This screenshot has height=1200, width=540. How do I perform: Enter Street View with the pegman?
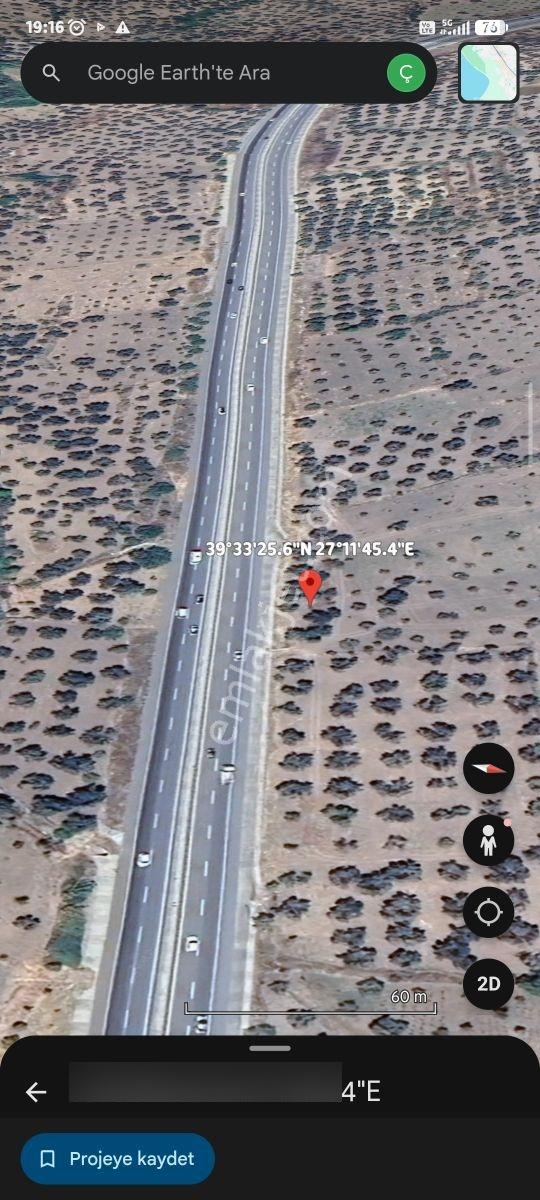489,841
